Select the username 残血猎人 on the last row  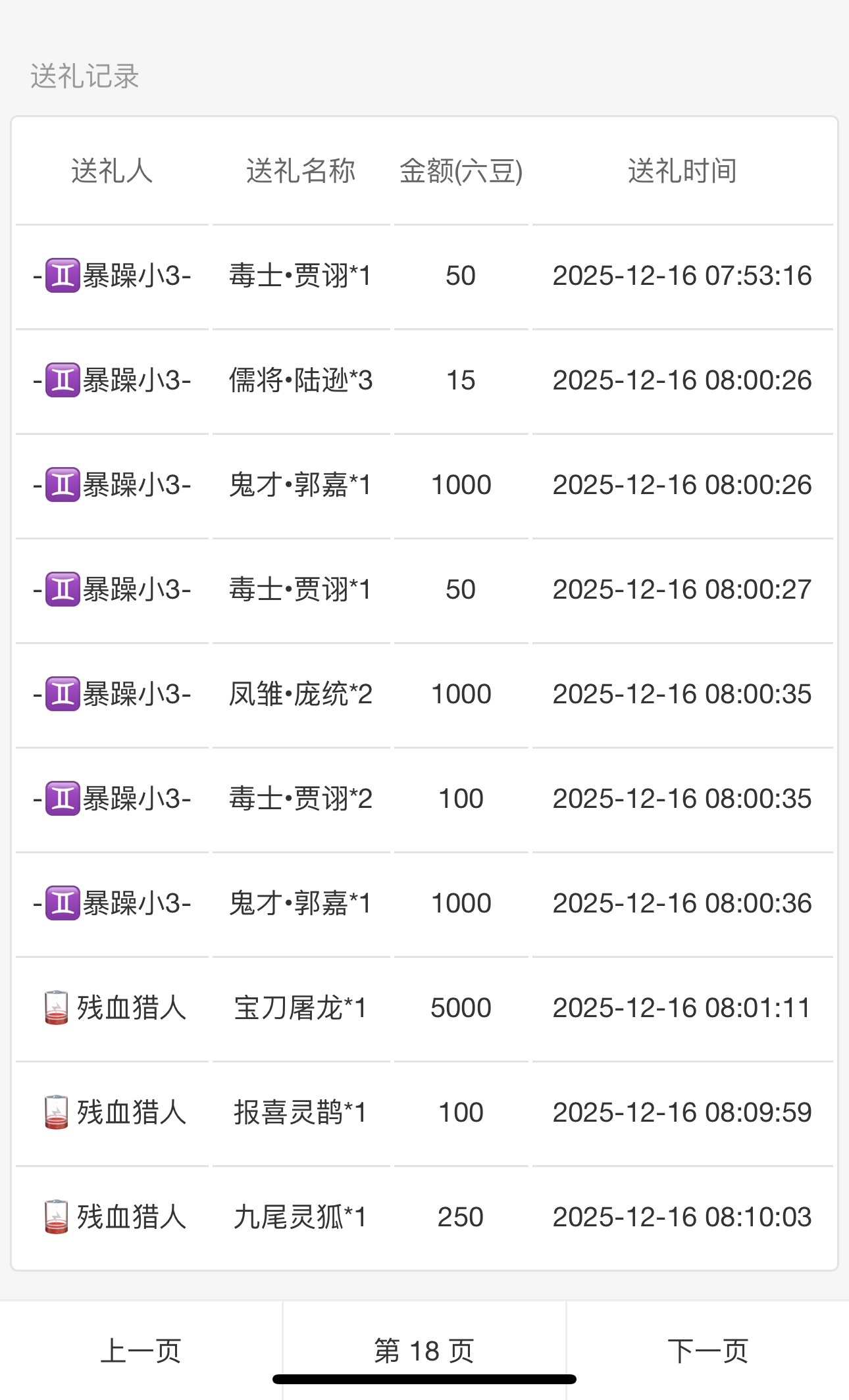(x=132, y=1217)
